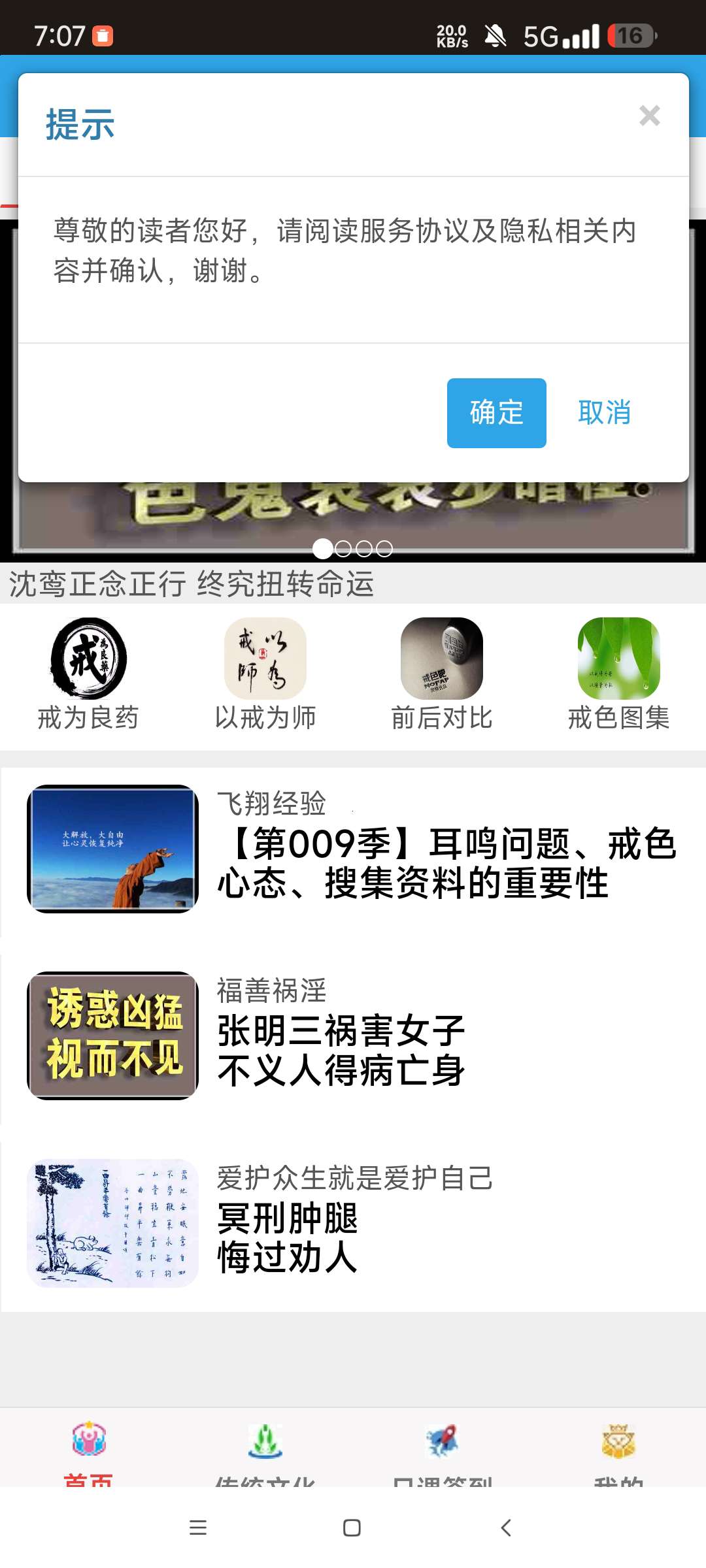Tap the system back button

tap(505, 1527)
